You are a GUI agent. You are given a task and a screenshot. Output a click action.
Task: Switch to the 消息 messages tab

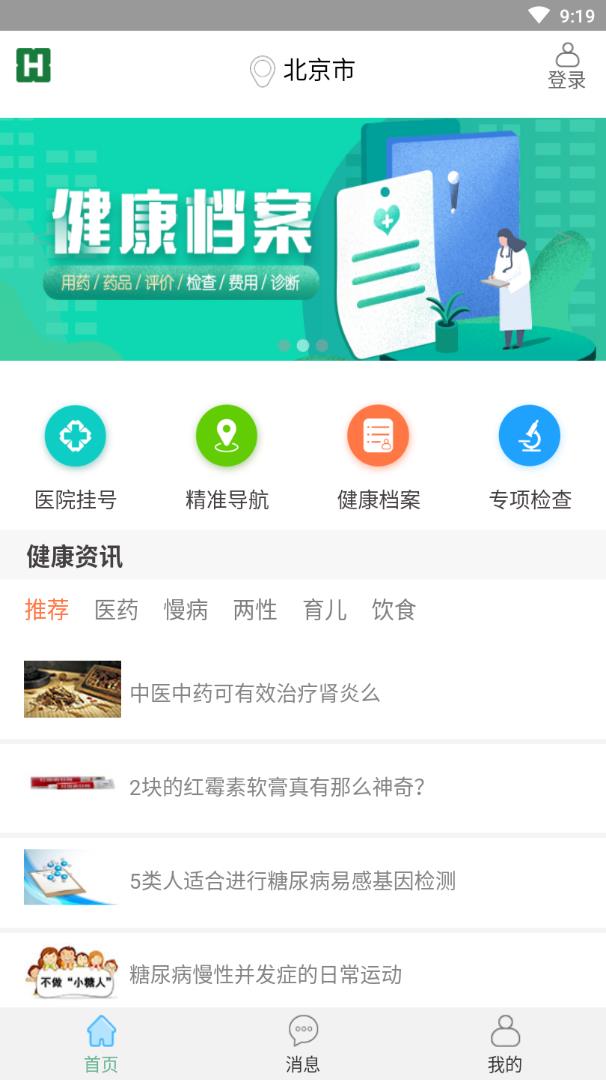pyautogui.click(x=303, y=1044)
